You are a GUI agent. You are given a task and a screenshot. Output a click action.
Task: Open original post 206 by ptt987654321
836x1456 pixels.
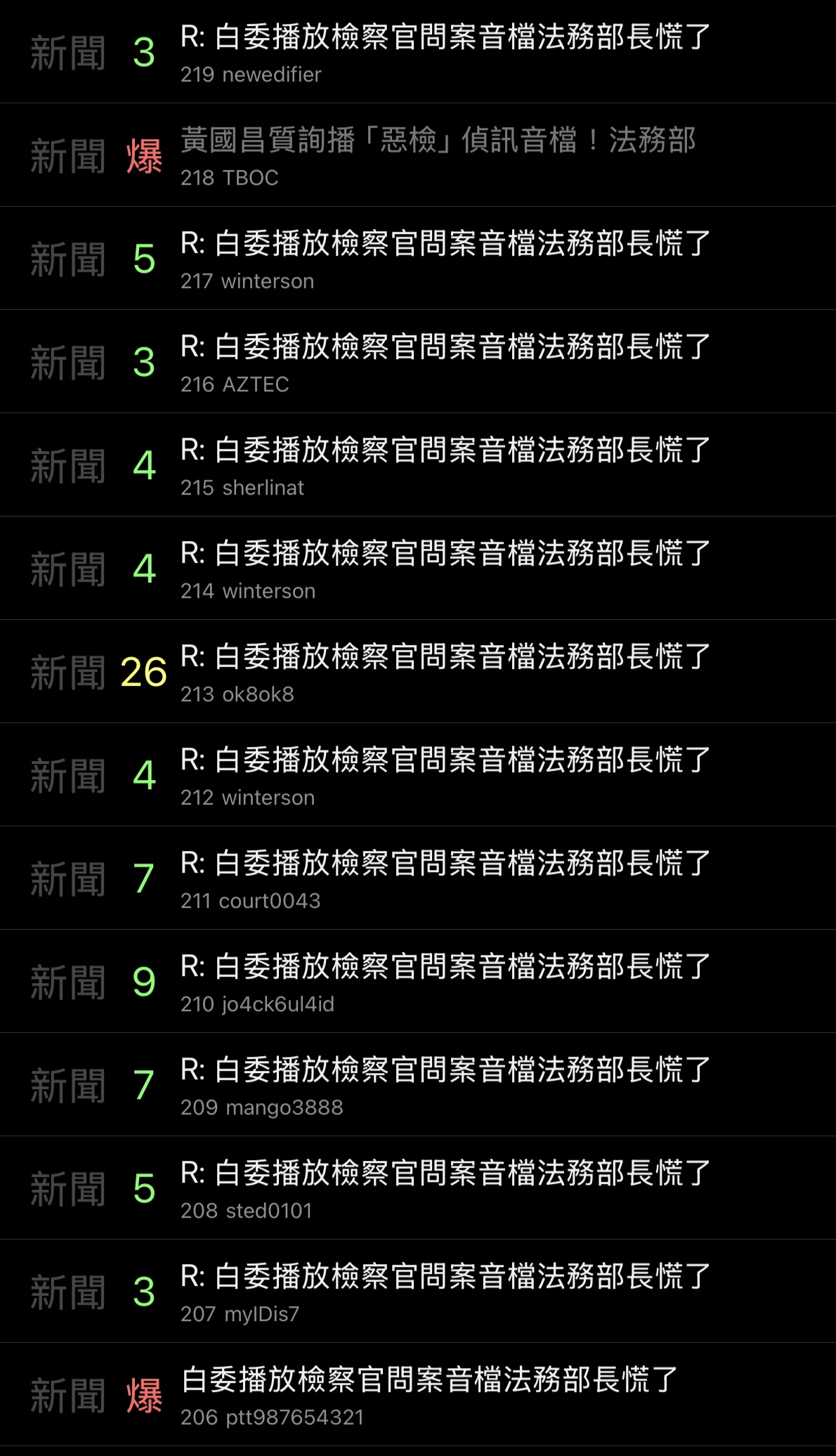tap(418, 1394)
